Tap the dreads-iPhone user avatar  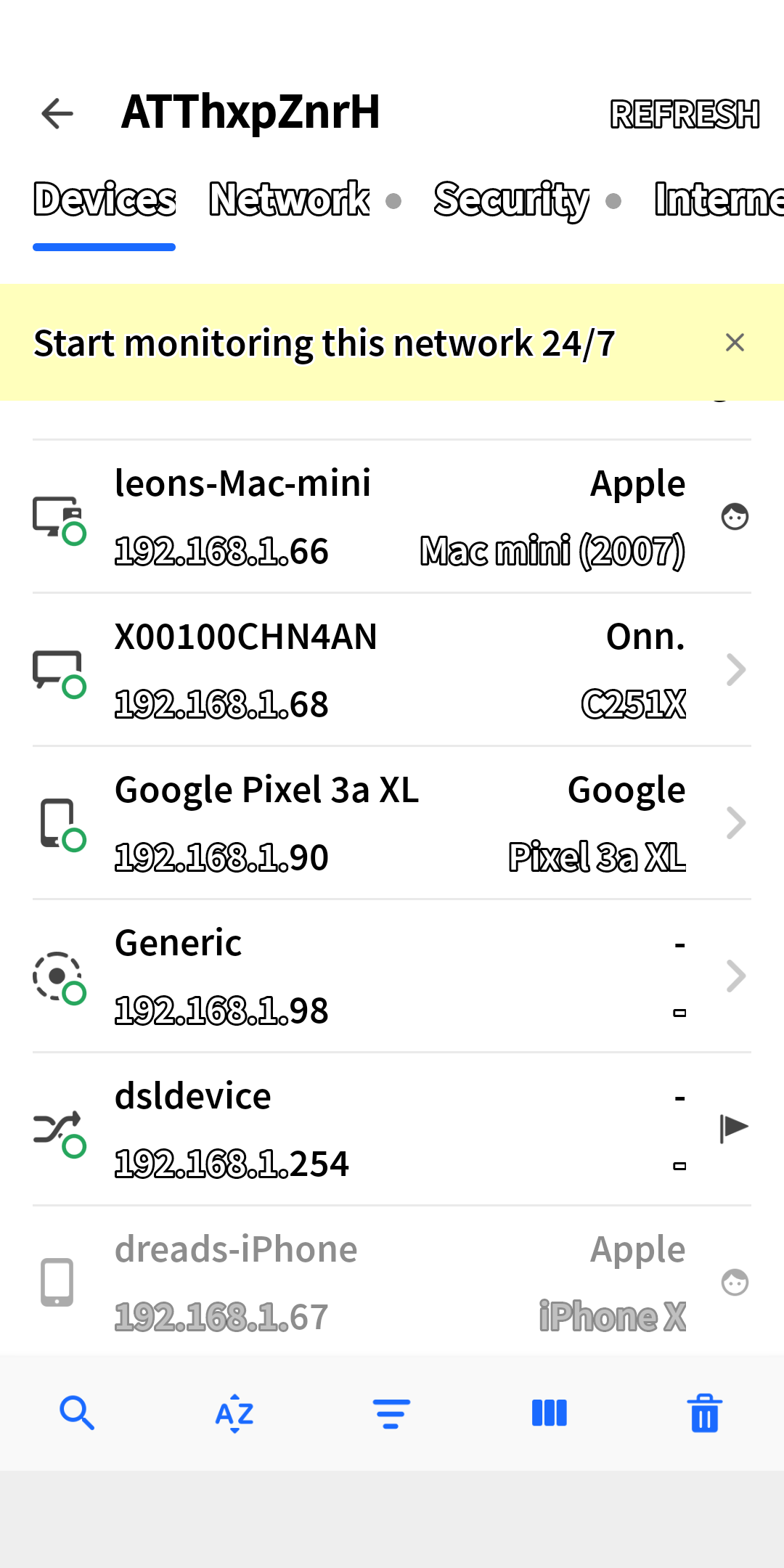[x=735, y=1282]
